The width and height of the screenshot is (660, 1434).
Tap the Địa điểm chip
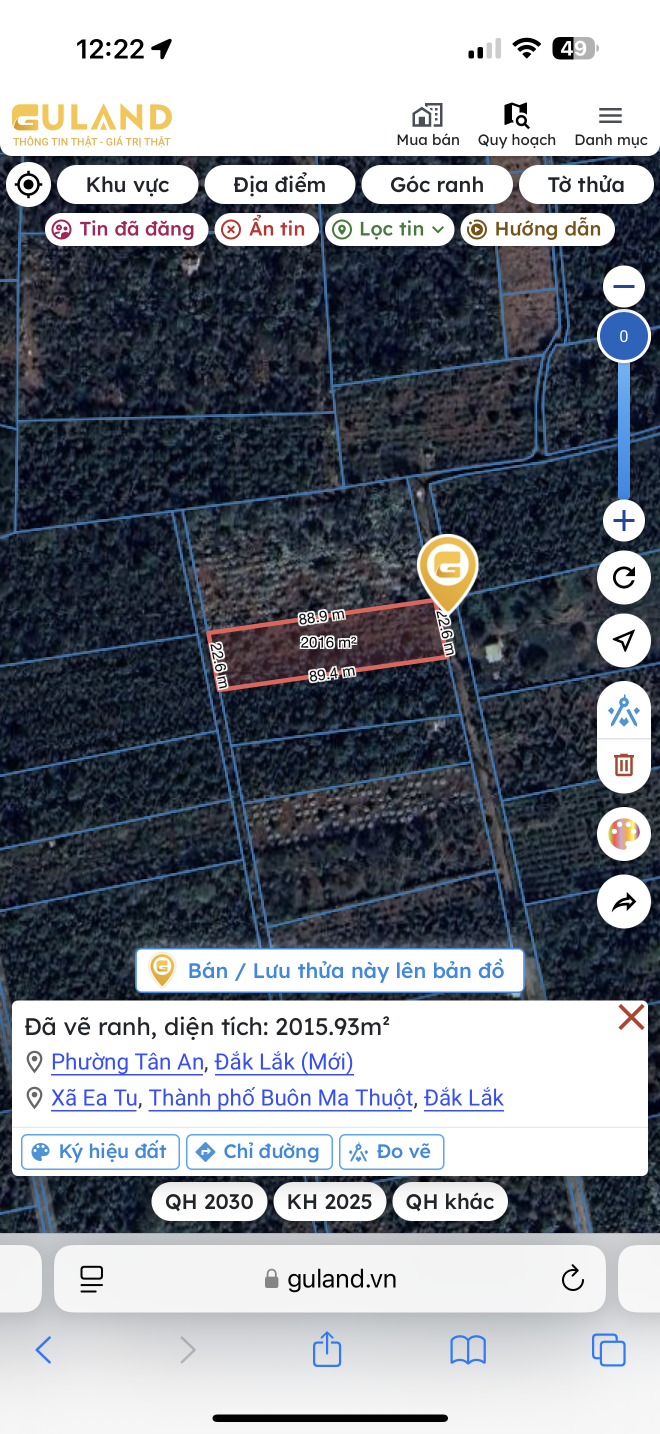(x=279, y=185)
